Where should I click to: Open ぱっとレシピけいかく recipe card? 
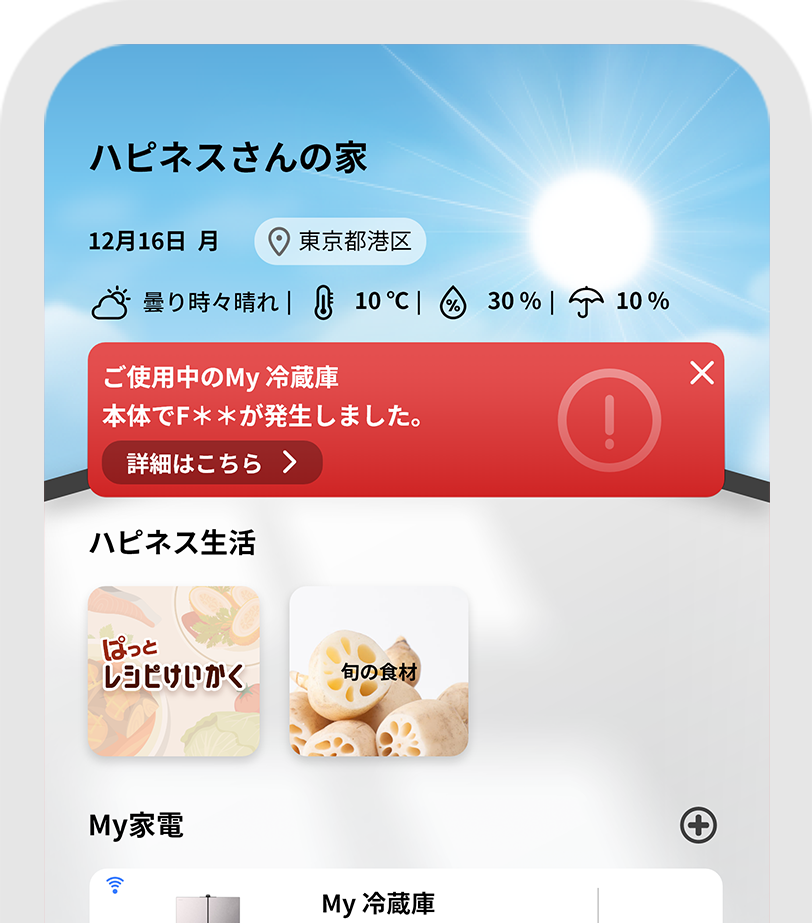tap(173, 671)
